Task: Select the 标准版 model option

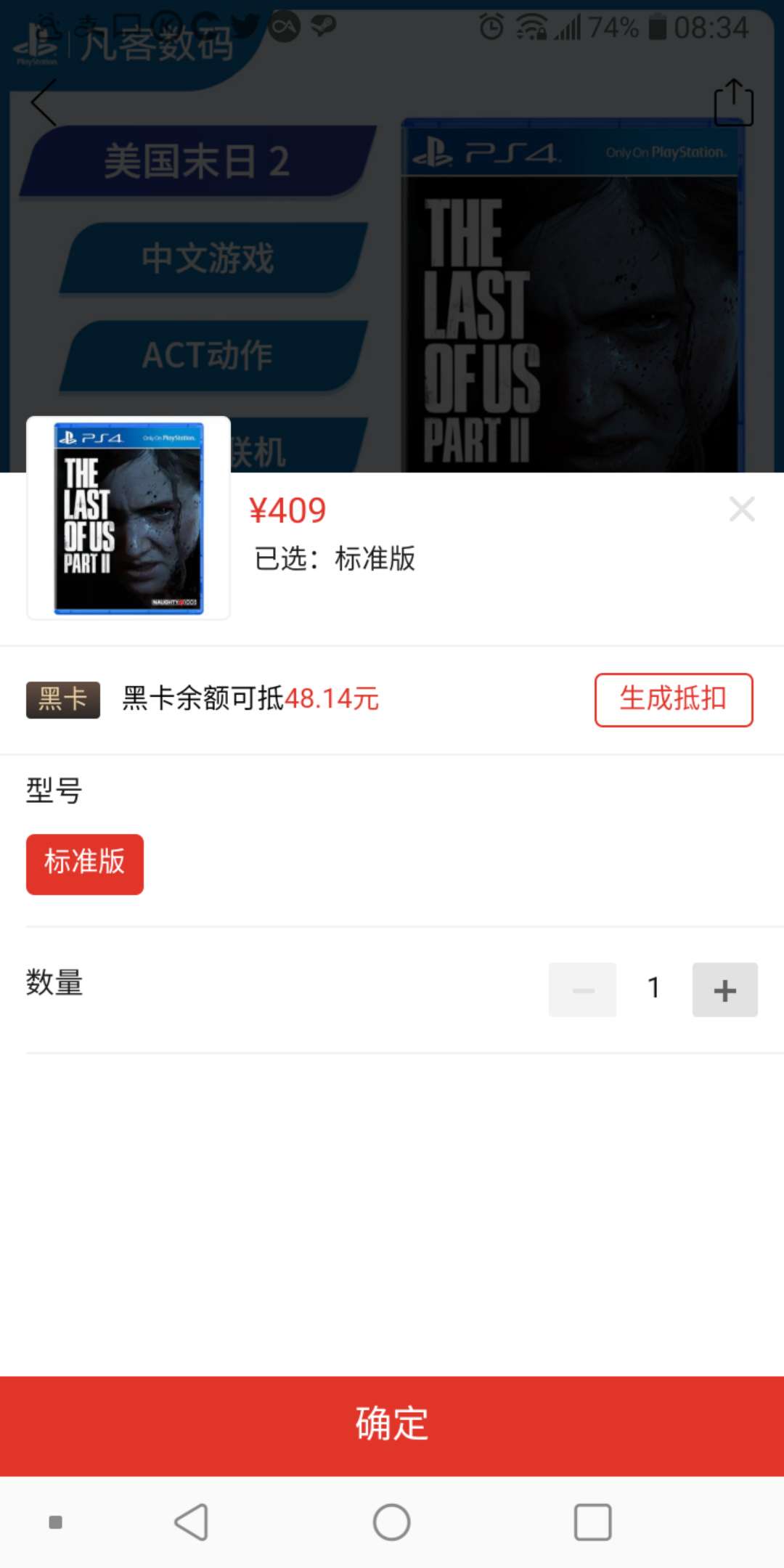Action: tap(85, 864)
